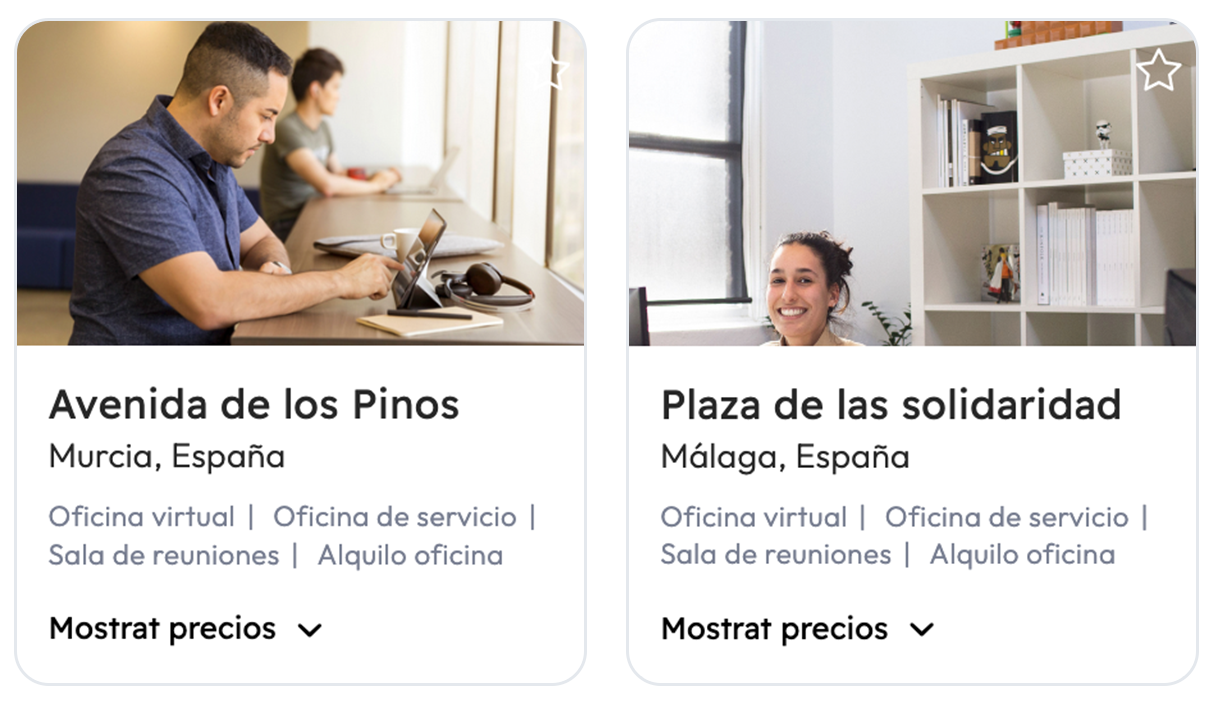The width and height of the screenshot is (1210, 705).
Task: Open the Avenida de los Pinos office card
Action: coord(253,405)
